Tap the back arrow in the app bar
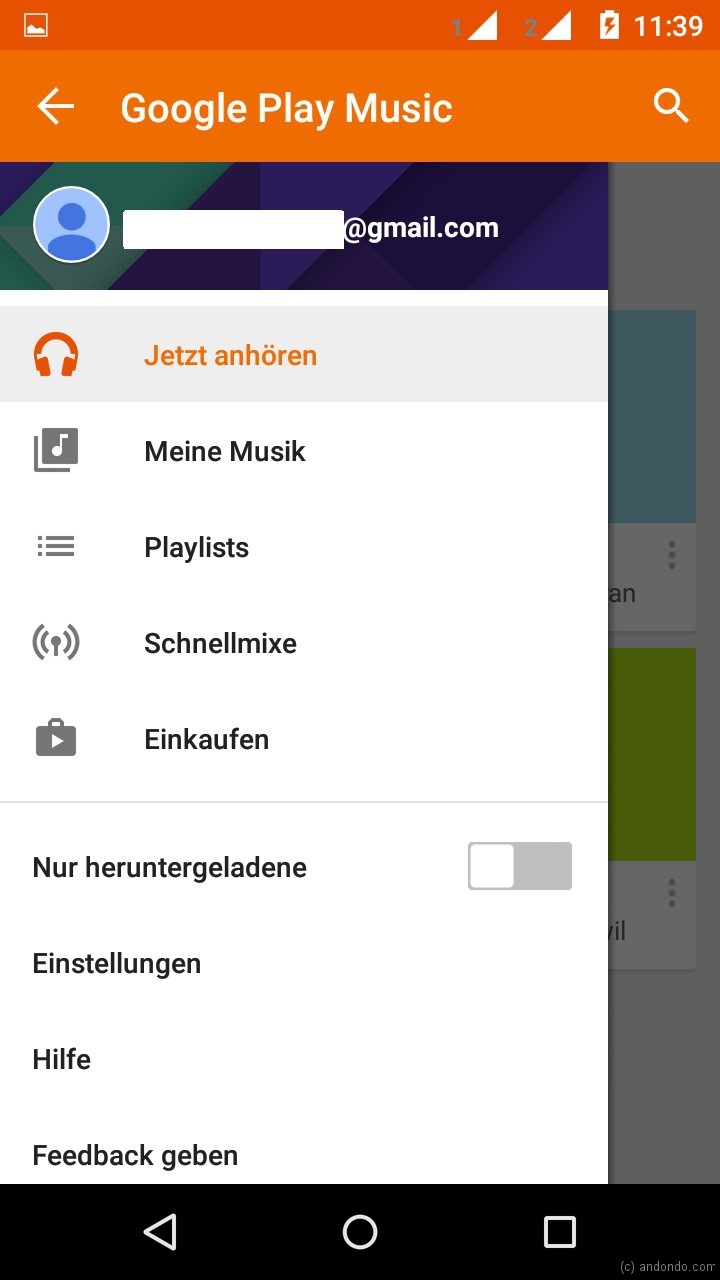The width and height of the screenshot is (720, 1280). coord(56,106)
